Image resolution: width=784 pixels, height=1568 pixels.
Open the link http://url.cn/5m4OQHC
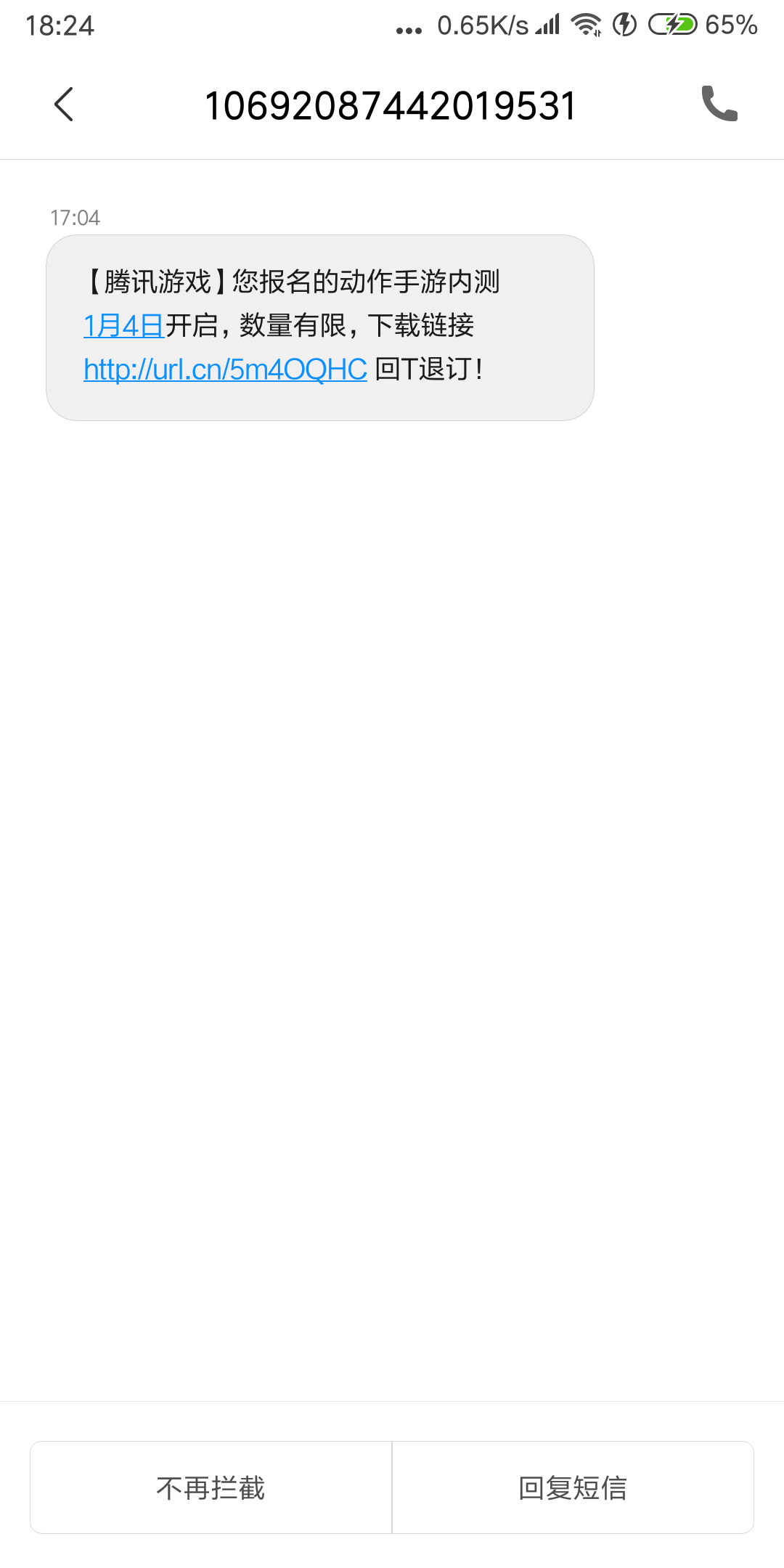point(224,369)
